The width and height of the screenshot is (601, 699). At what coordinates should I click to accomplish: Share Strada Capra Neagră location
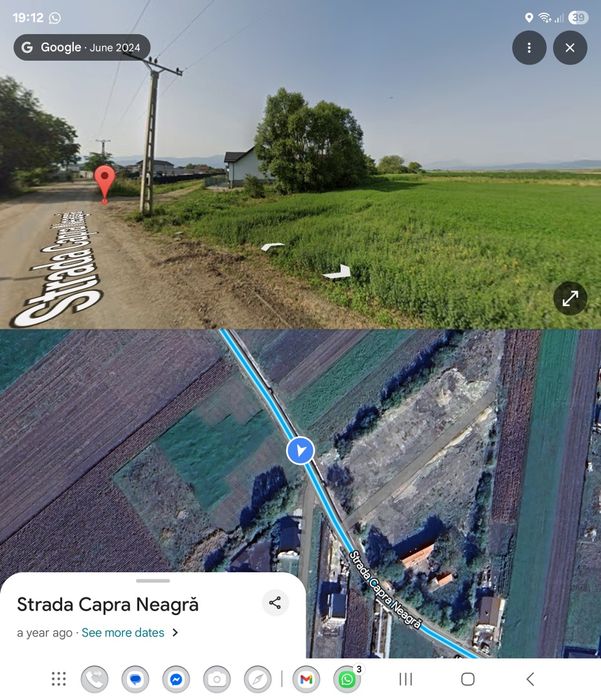(275, 602)
